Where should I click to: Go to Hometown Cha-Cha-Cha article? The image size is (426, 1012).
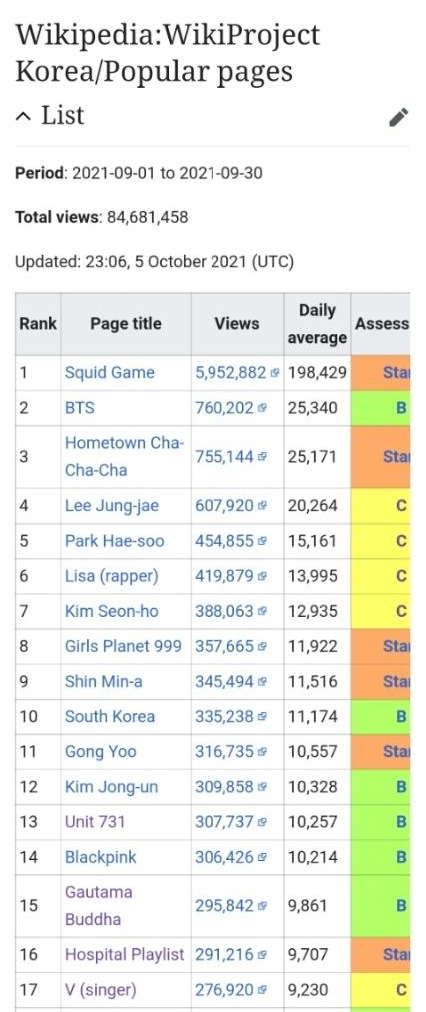[x=125, y=456]
